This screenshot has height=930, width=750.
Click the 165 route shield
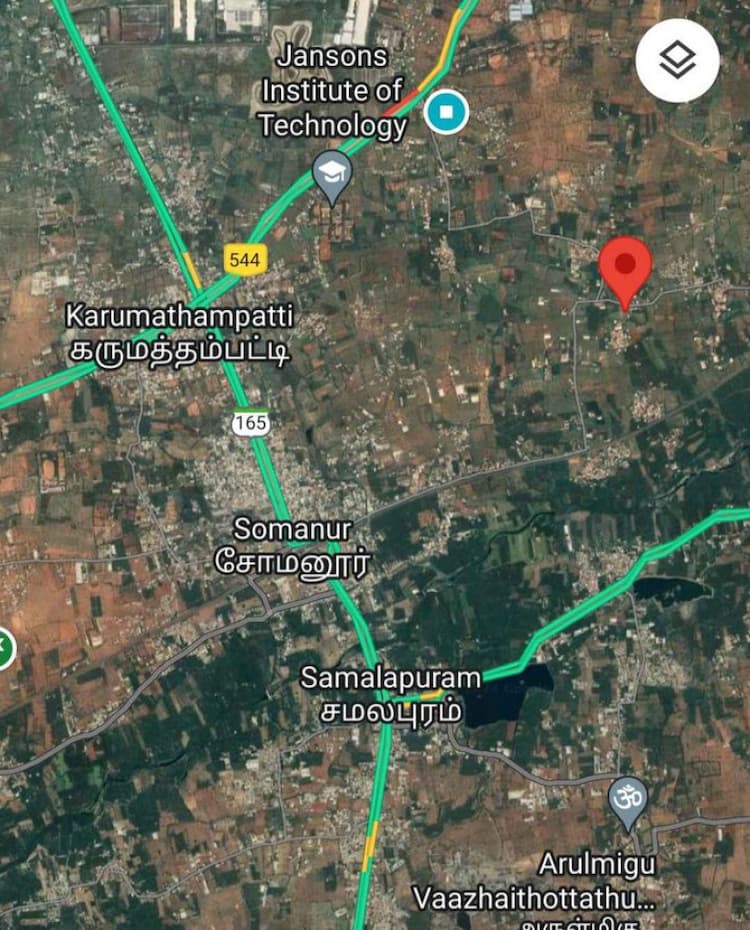250,423
